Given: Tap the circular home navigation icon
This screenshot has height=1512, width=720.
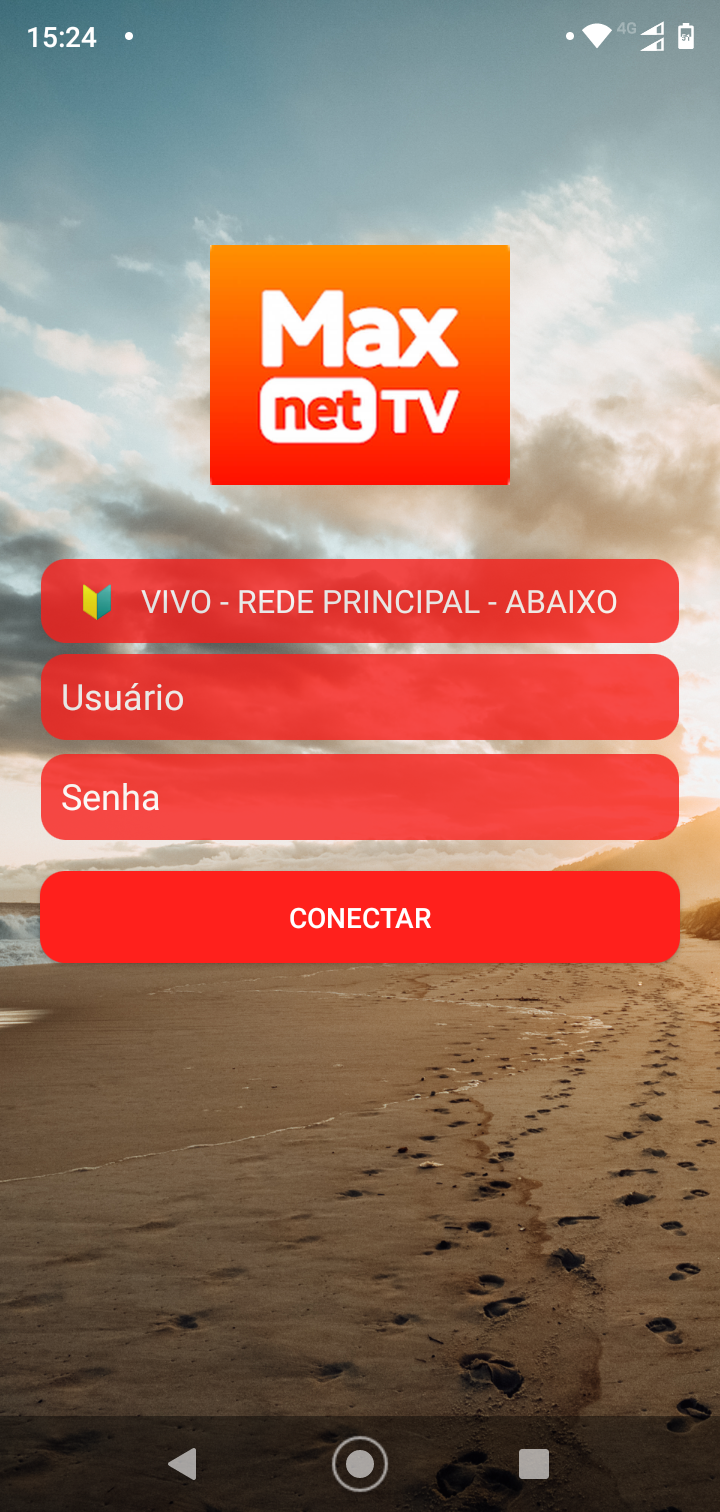Looking at the screenshot, I should tap(359, 1463).
